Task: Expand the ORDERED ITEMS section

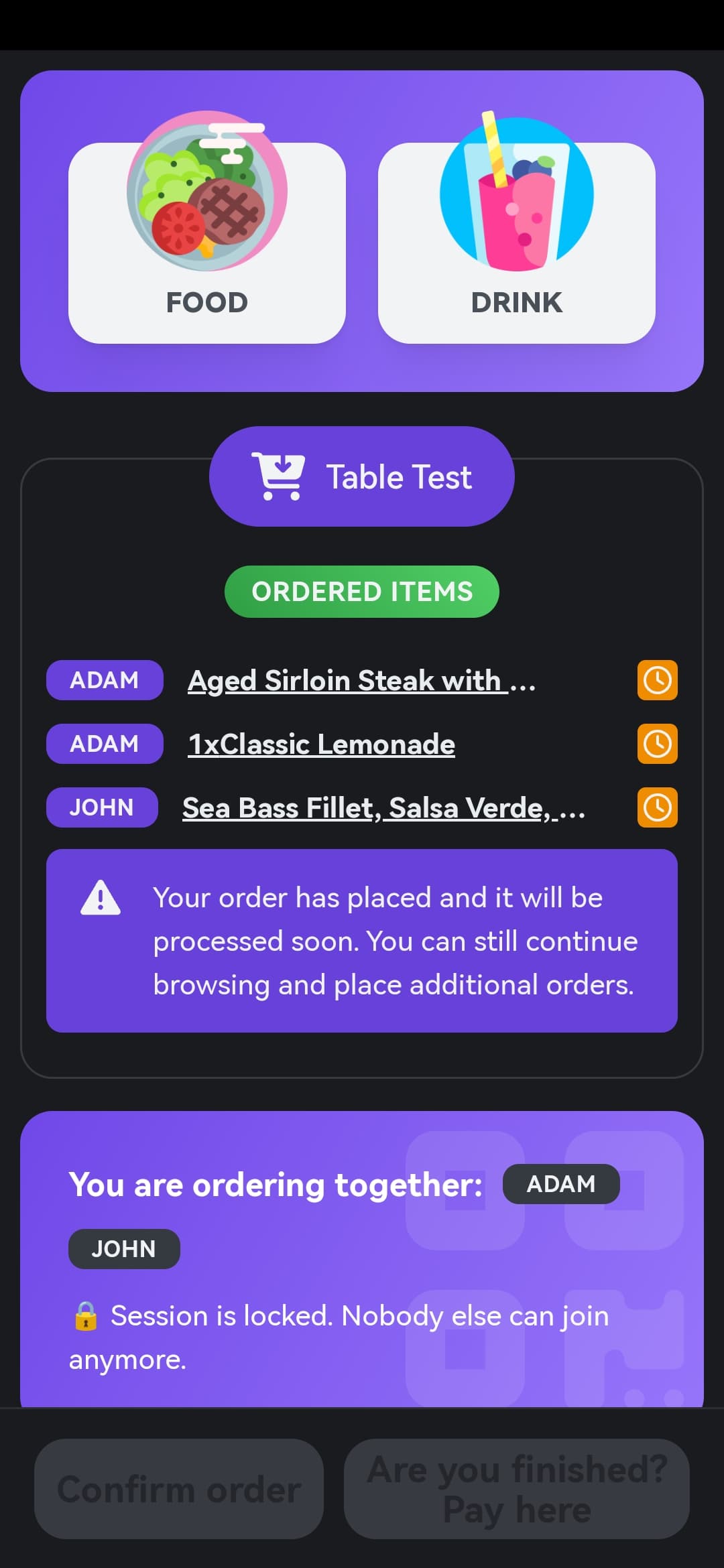Action: [x=362, y=590]
